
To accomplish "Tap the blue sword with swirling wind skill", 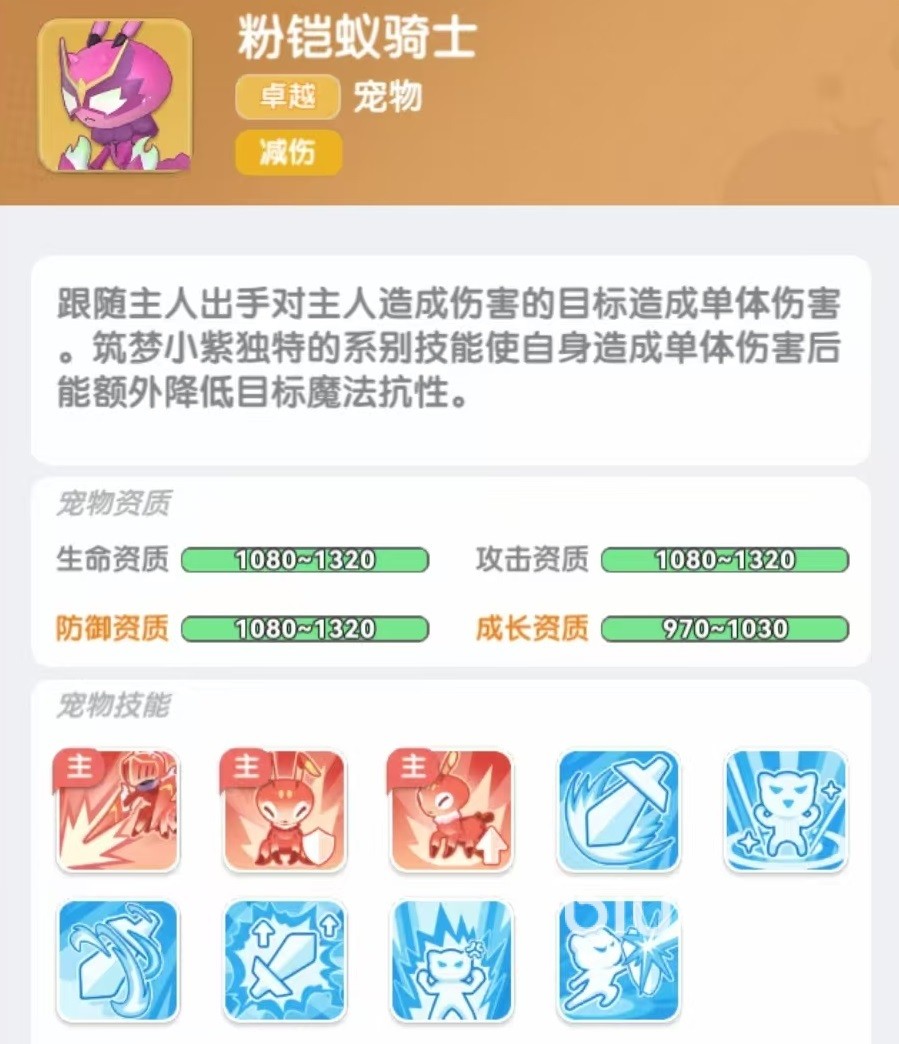I will [117, 961].
